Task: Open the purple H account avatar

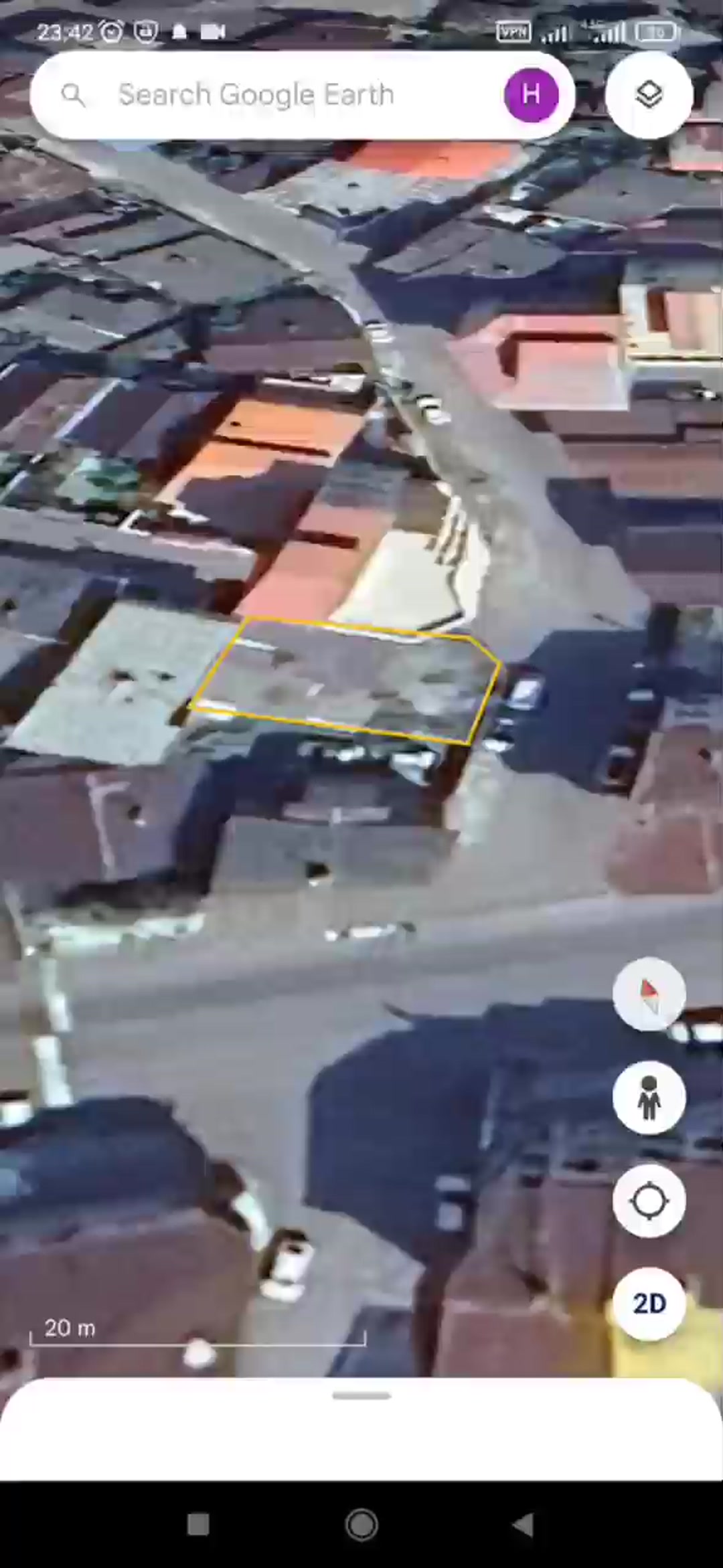Action: click(531, 94)
